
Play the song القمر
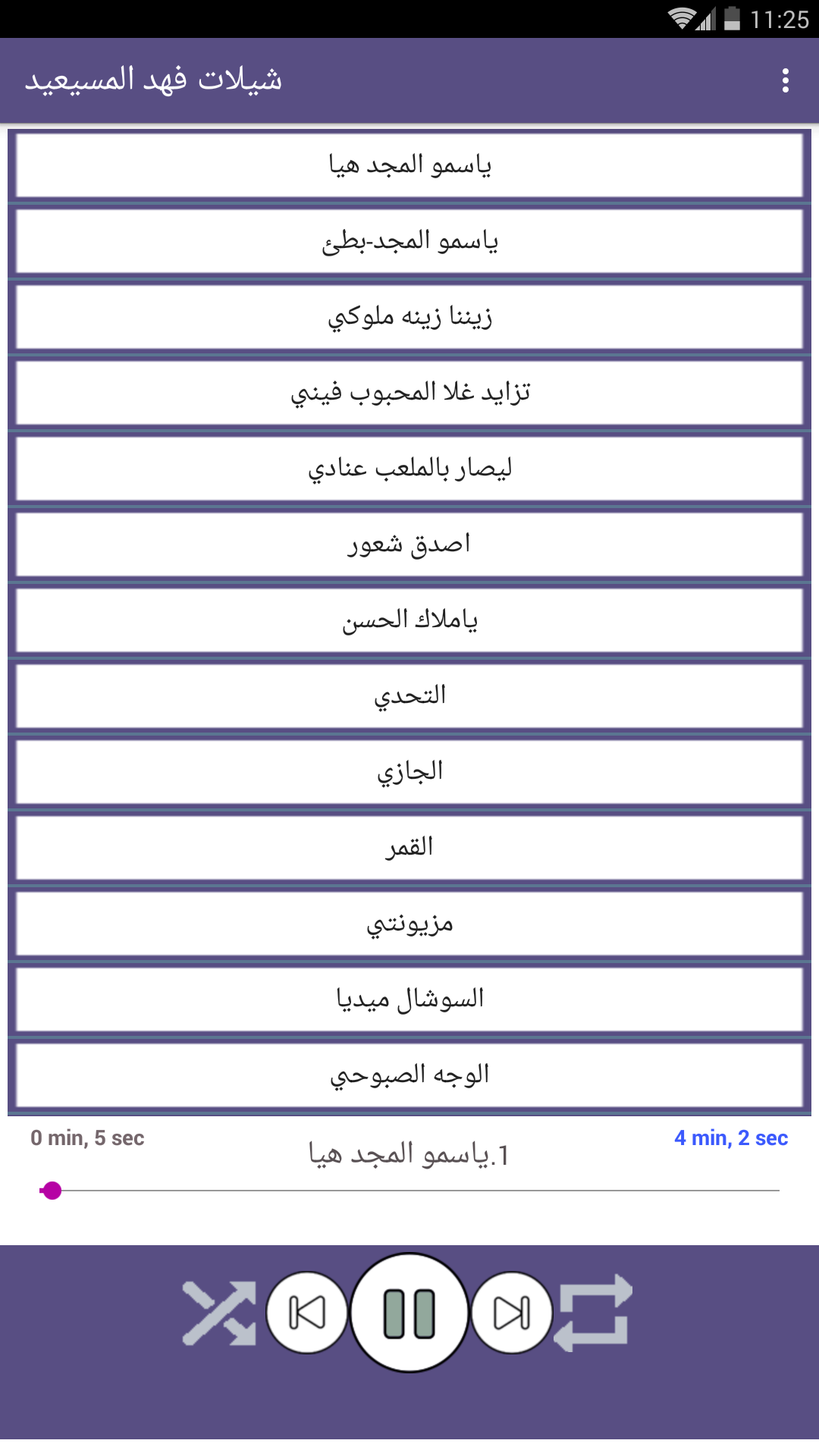click(409, 847)
